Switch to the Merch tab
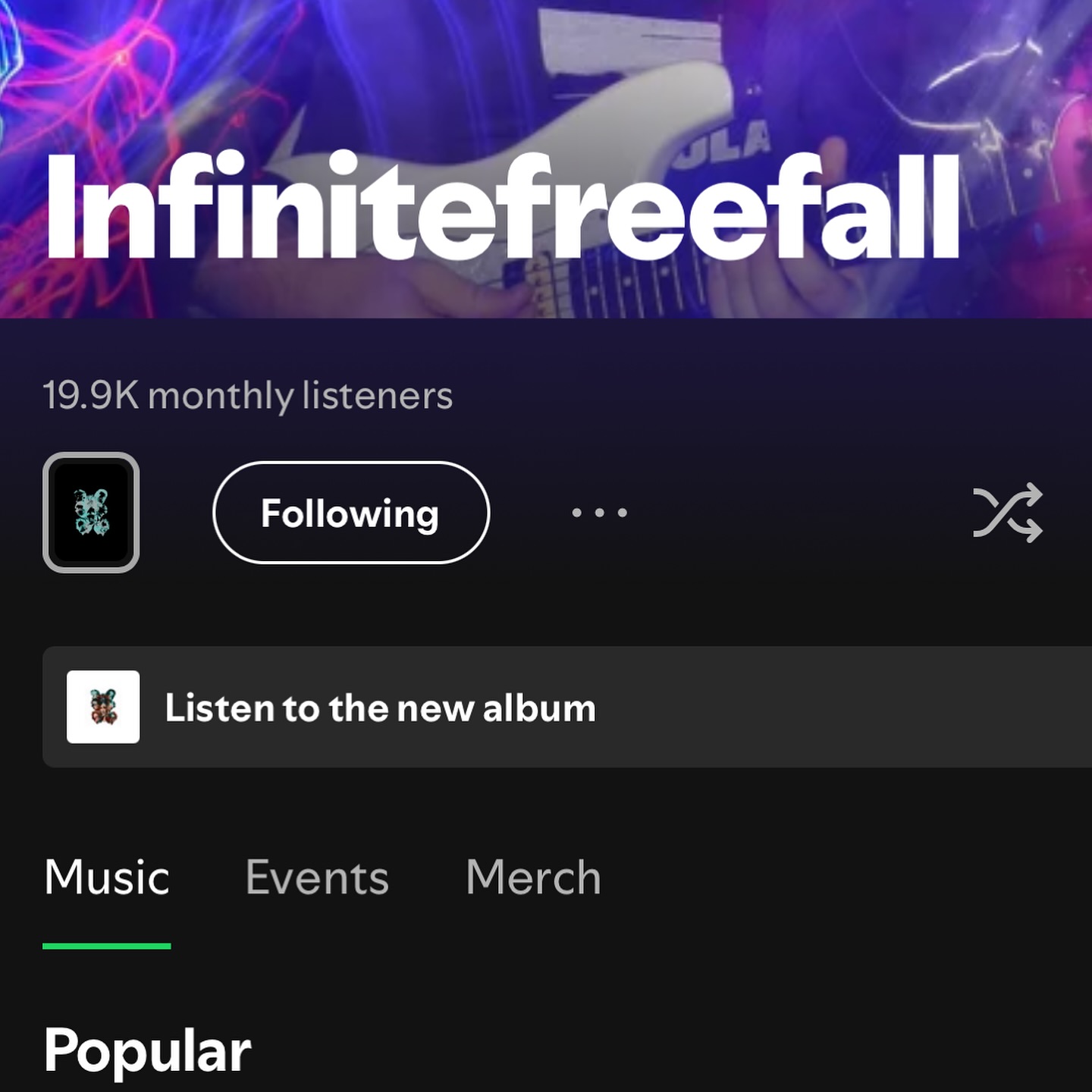The width and height of the screenshot is (1092, 1092). pos(533,877)
